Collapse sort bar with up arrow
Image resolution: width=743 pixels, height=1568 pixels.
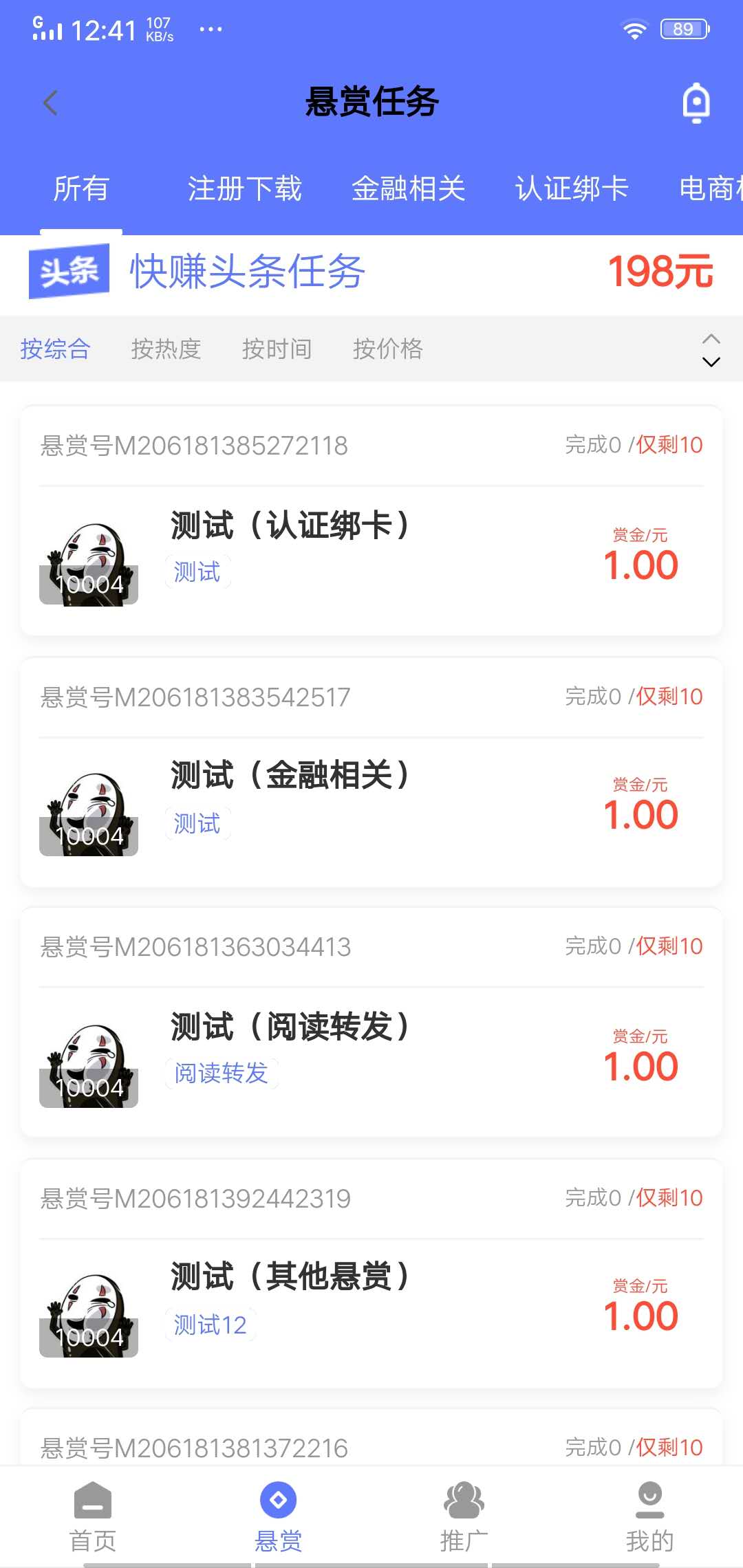[711, 338]
